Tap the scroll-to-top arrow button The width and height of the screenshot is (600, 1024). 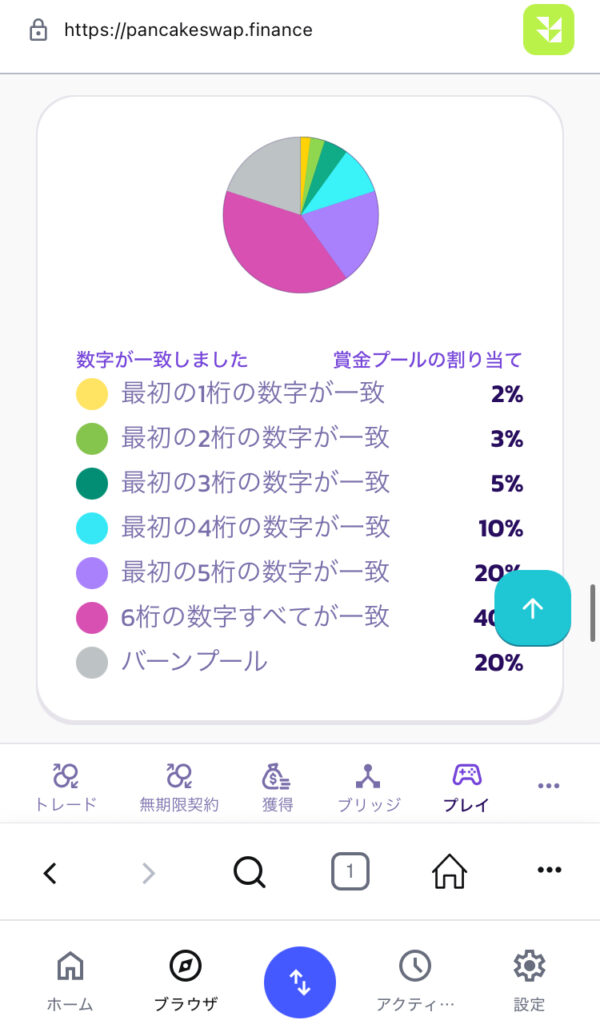pos(532,608)
